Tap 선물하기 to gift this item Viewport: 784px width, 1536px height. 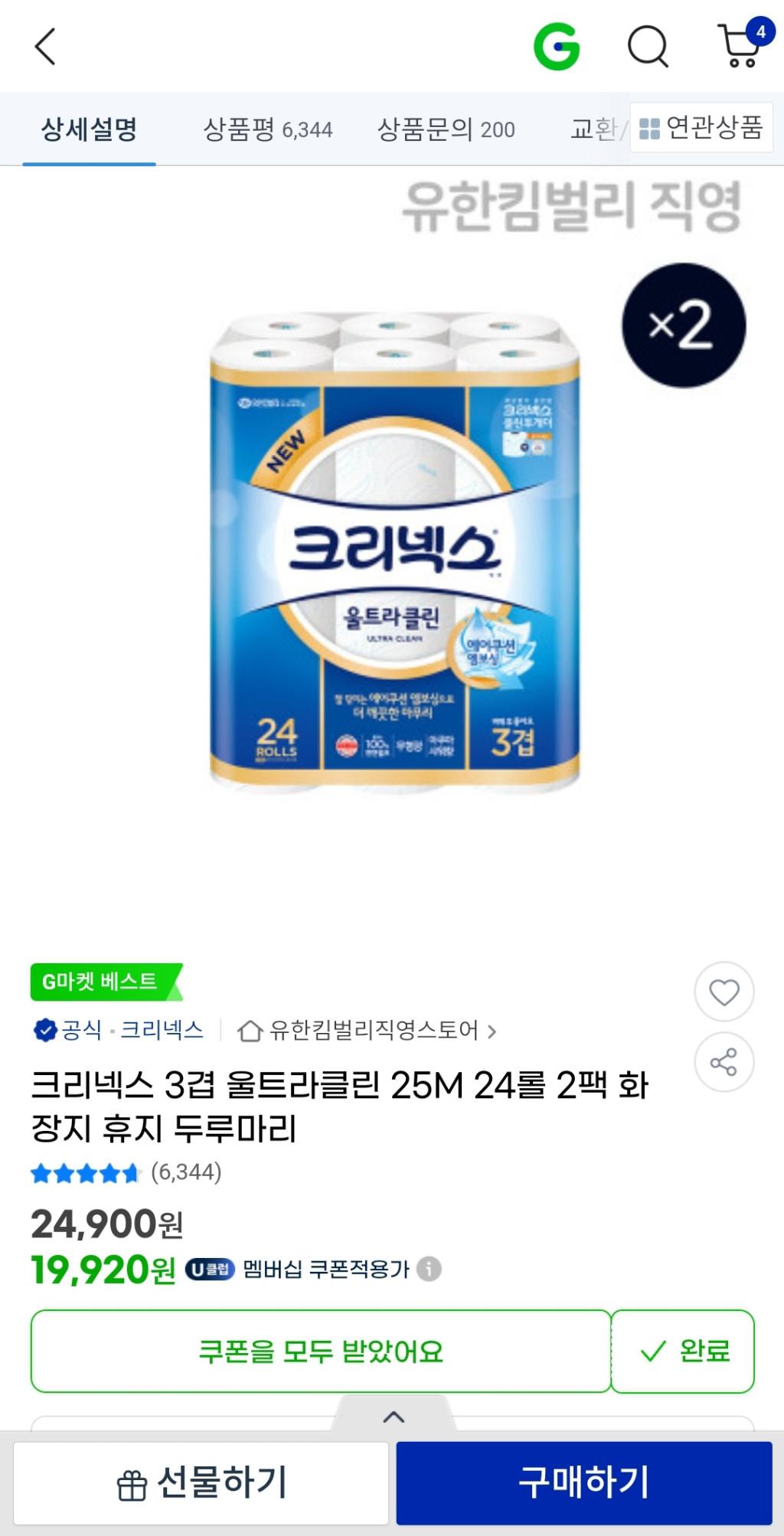pos(201,1483)
